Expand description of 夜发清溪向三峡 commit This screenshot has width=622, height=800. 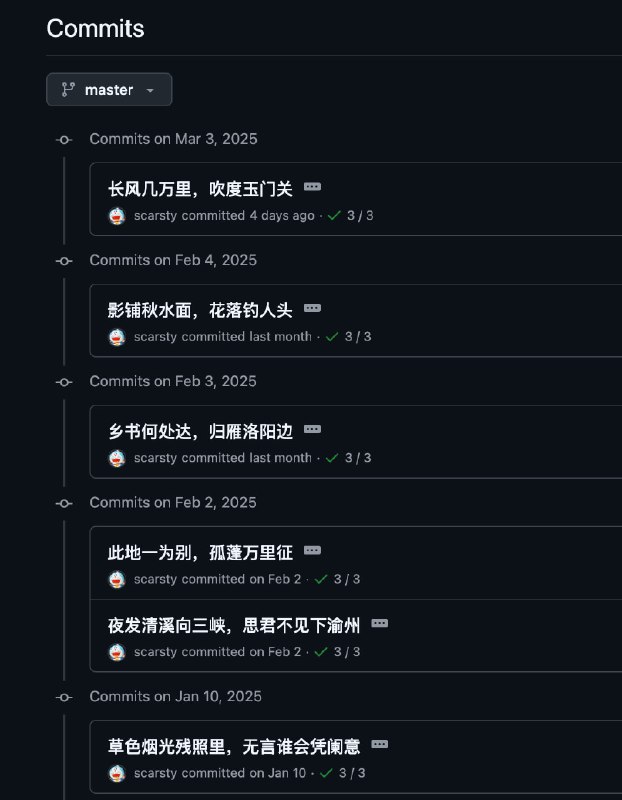(379, 623)
